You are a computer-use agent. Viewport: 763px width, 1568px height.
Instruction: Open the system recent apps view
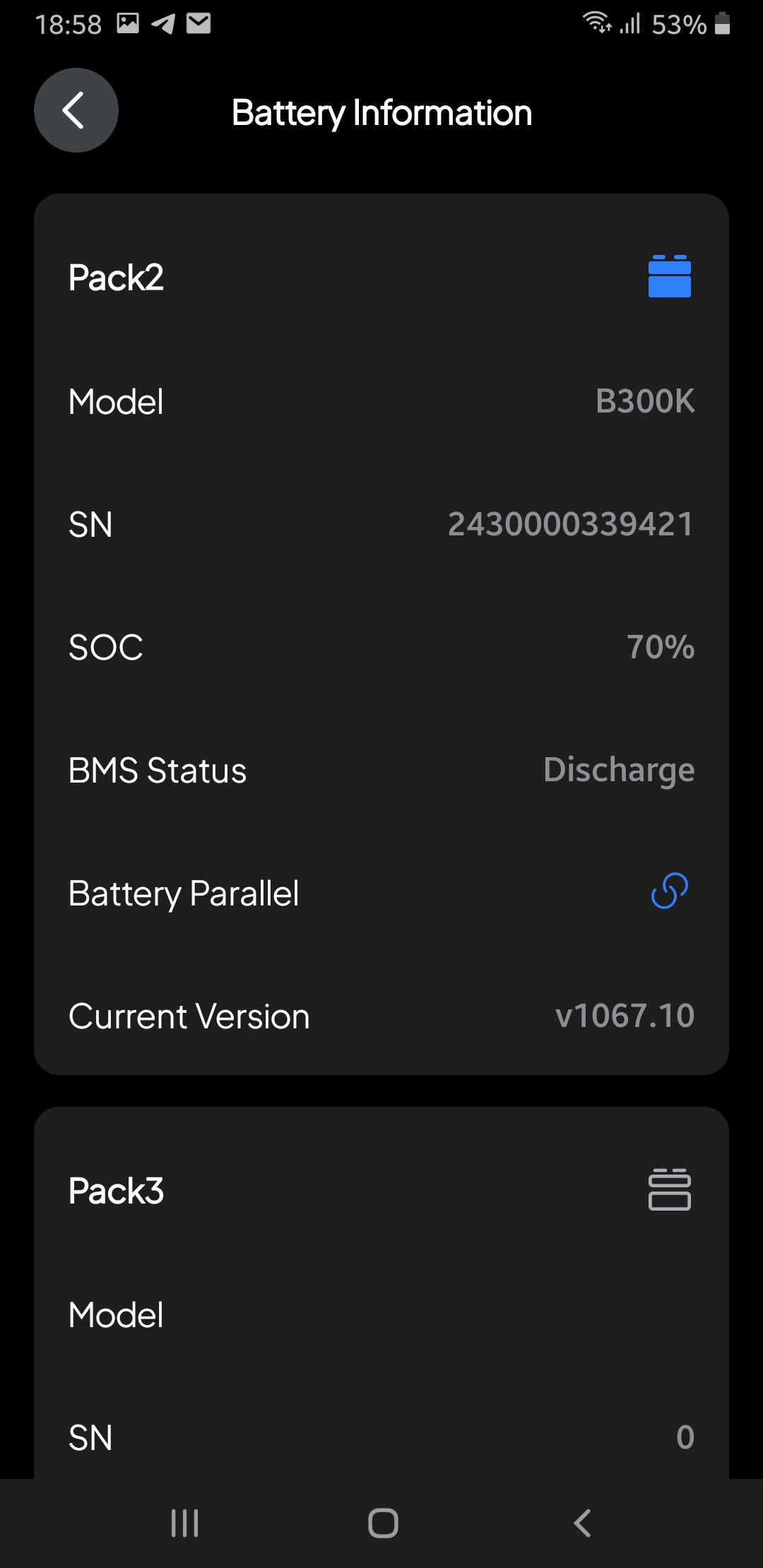(185, 1523)
